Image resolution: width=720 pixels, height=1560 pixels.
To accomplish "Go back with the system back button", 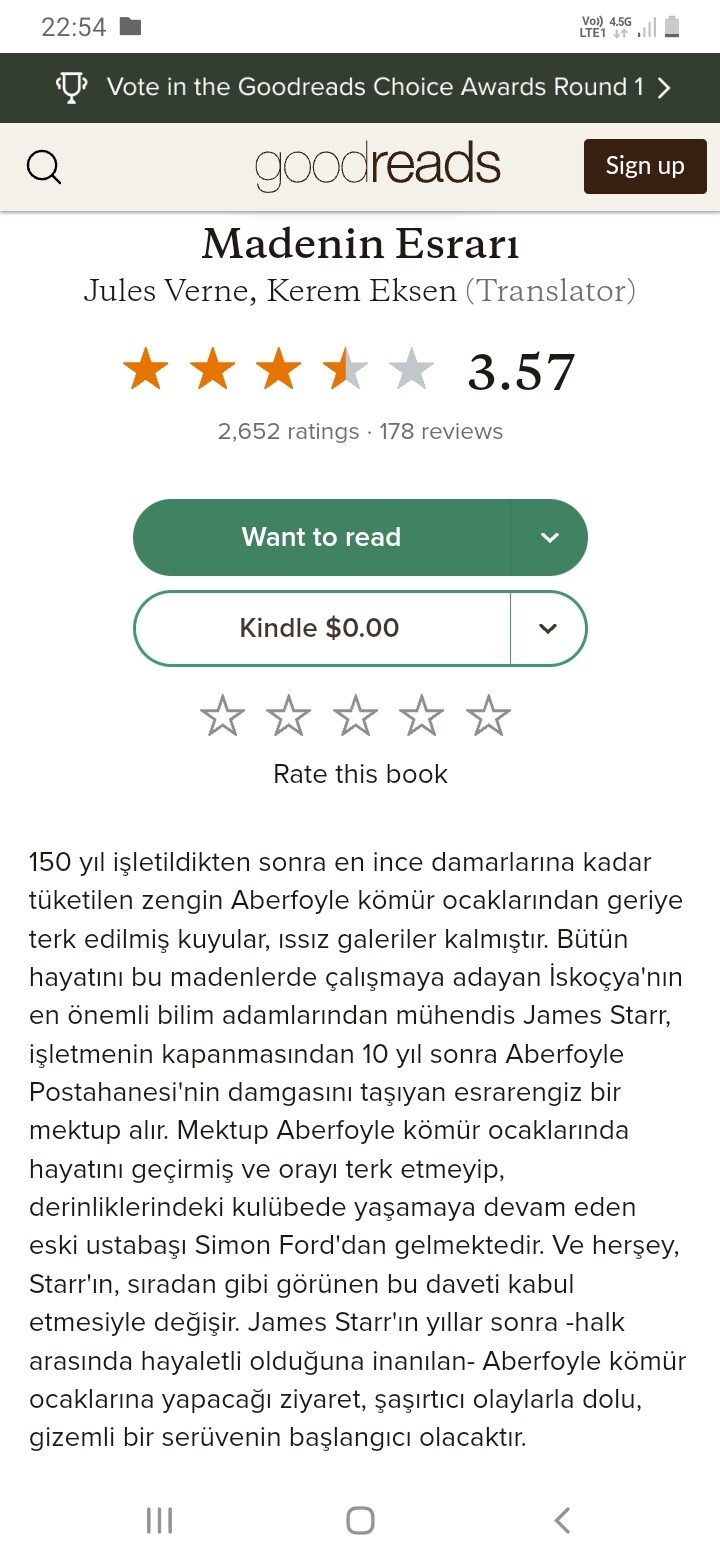I will click(562, 1521).
